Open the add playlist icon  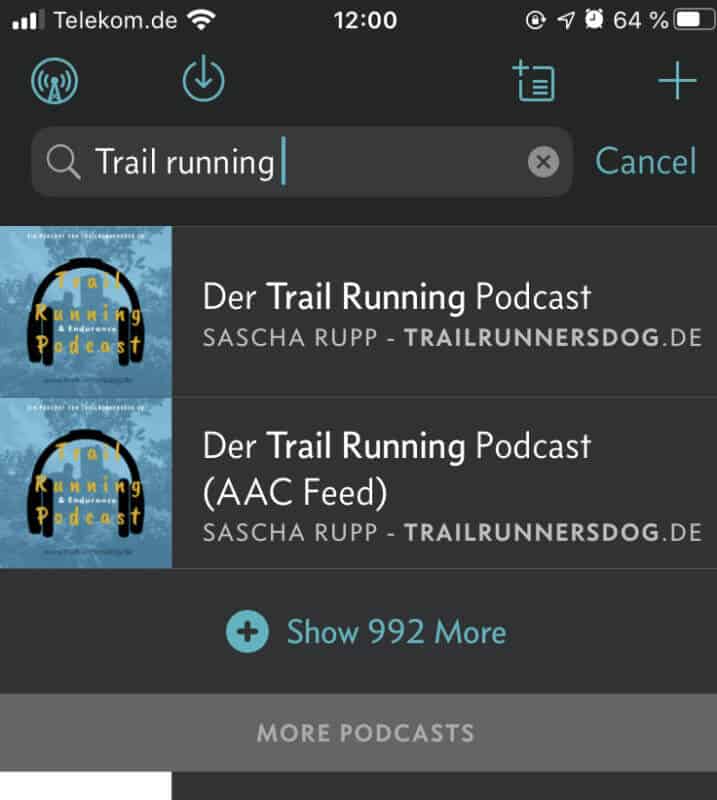(x=534, y=81)
